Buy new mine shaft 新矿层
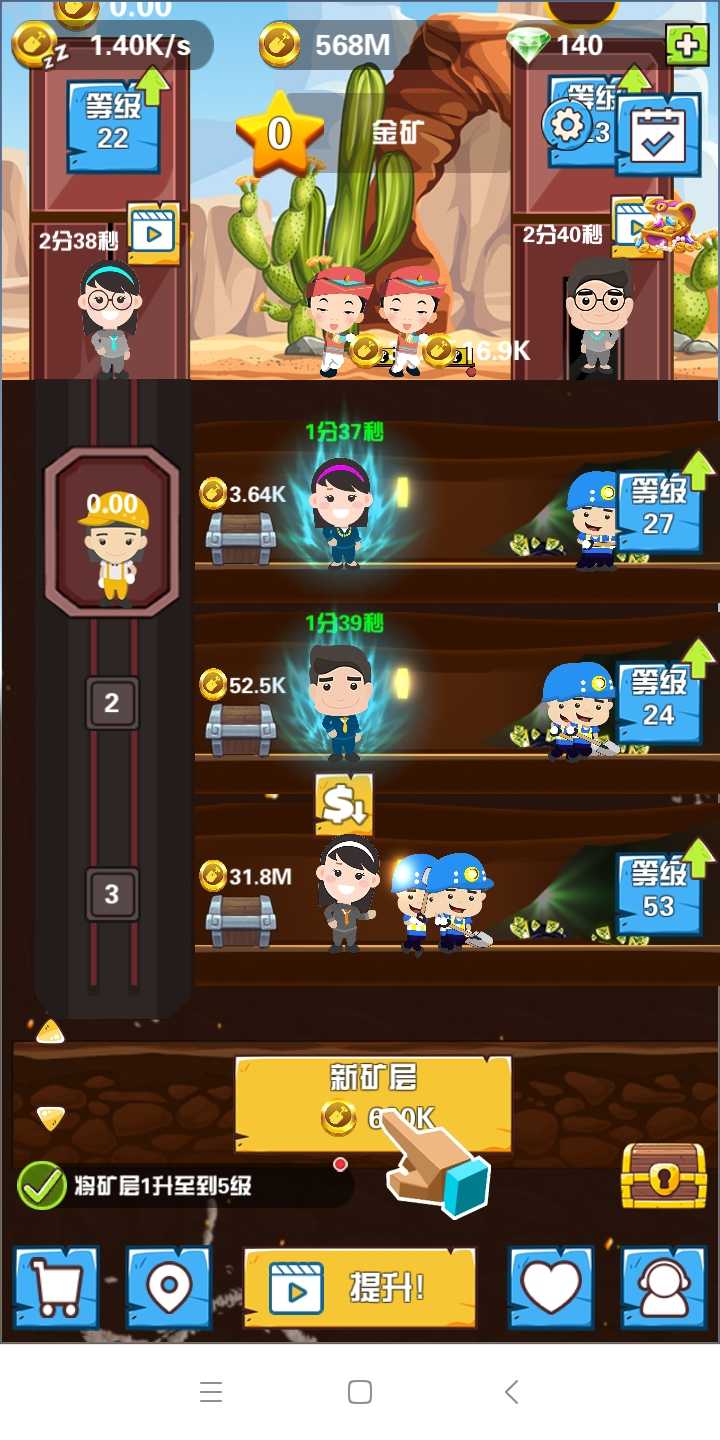This screenshot has height=1440, width=720. pyautogui.click(x=372, y=1103)
